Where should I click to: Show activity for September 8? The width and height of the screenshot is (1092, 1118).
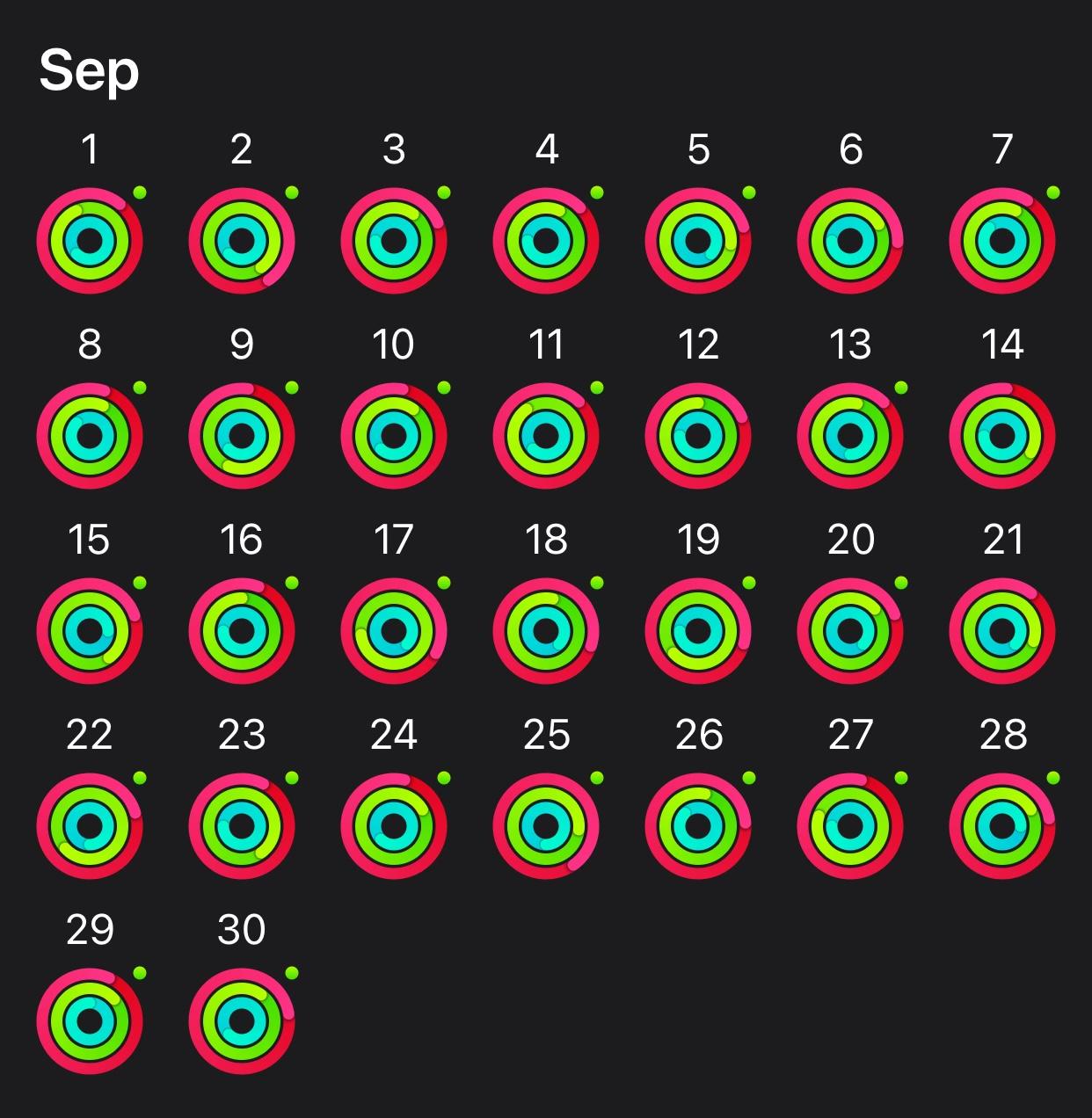(x=90, y=436)
